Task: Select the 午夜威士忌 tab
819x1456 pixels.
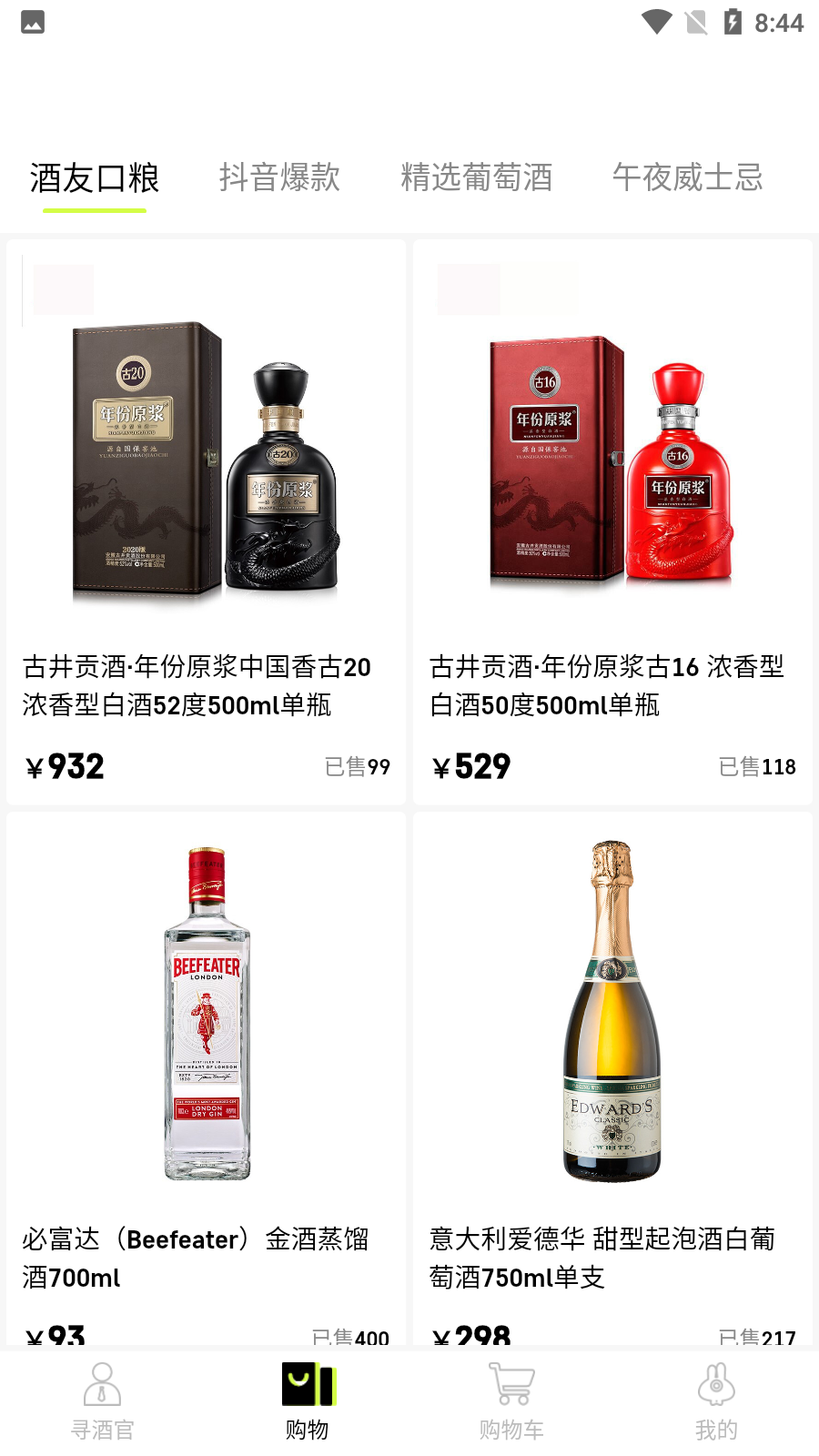Action: click(689, 178)
